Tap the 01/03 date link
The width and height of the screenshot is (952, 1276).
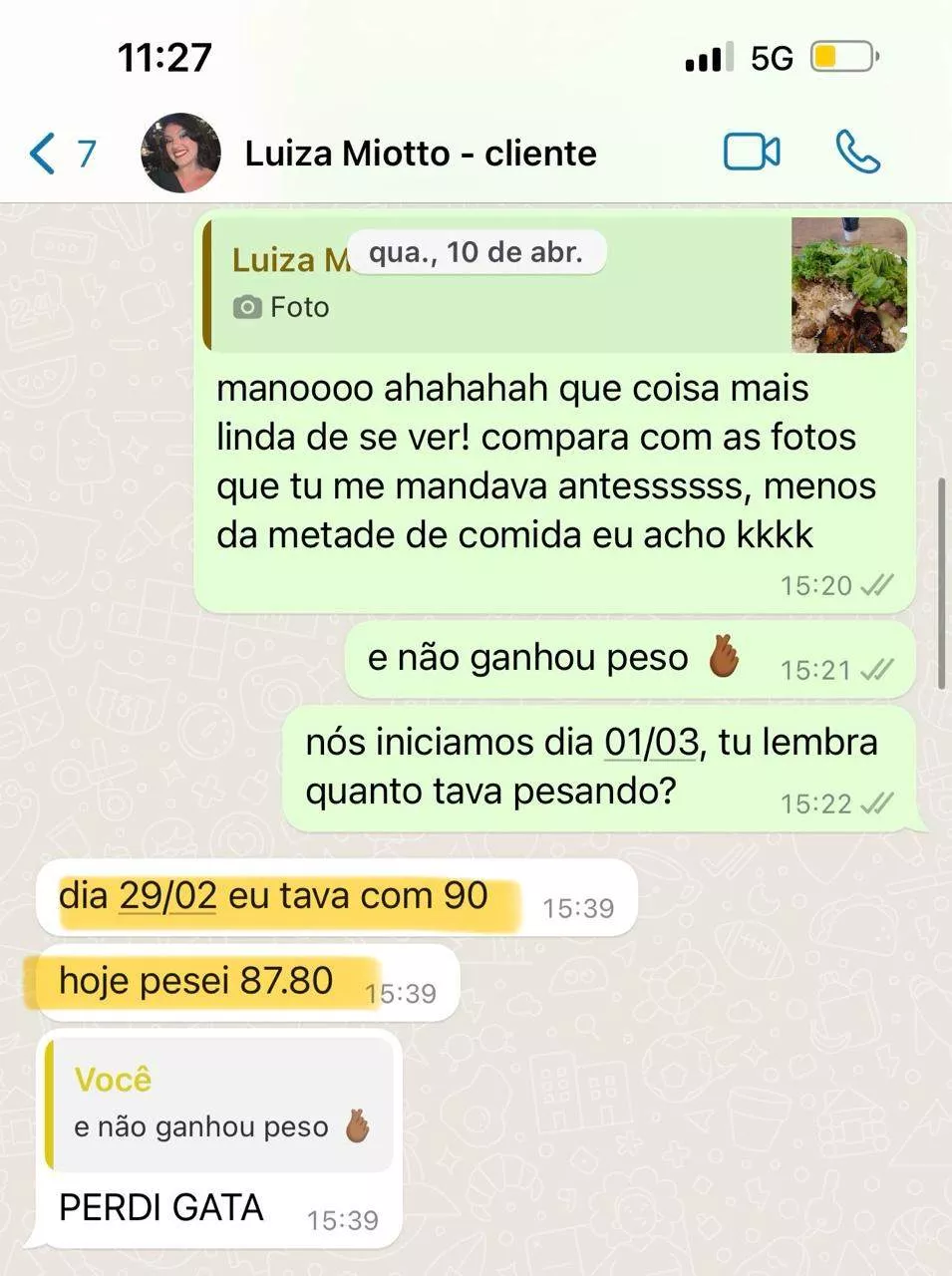coord(651,743)
